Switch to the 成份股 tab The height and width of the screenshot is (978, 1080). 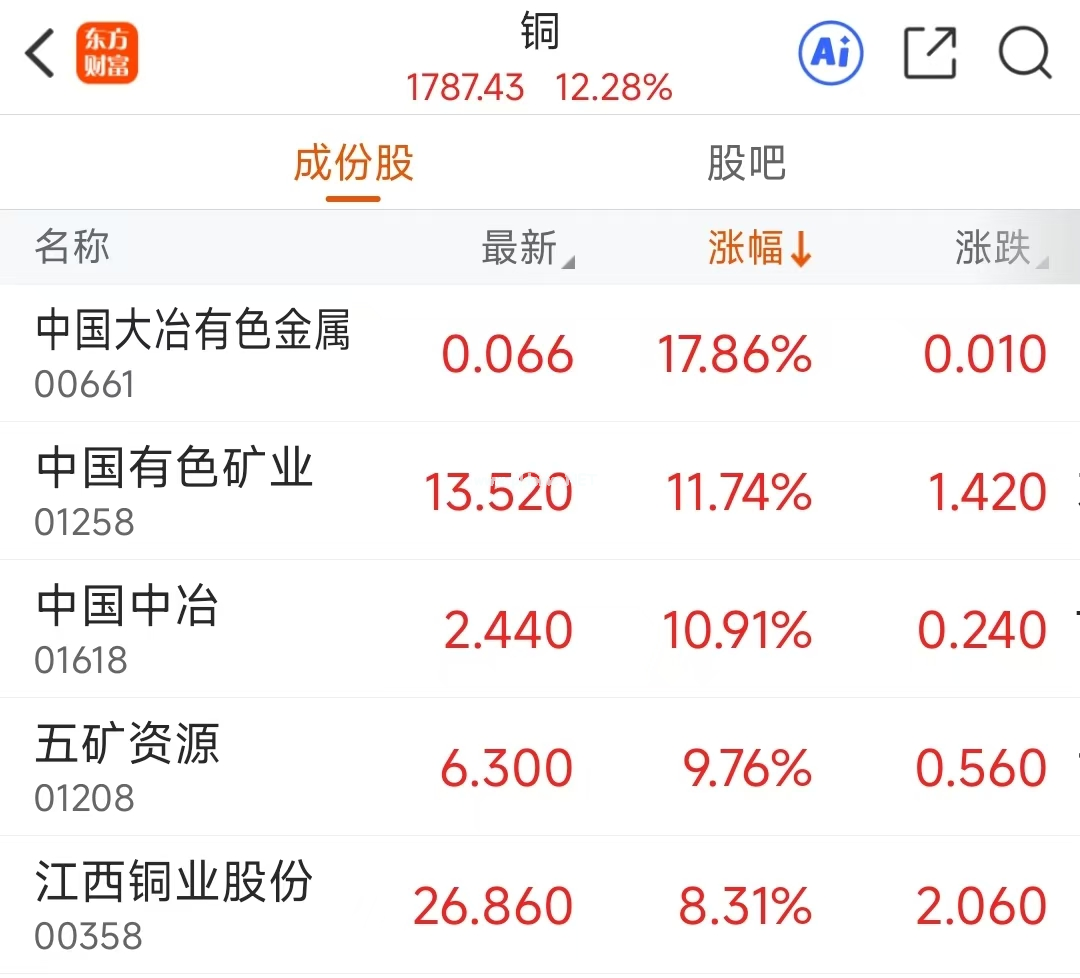pyautogui.click(x=353, y=164)
